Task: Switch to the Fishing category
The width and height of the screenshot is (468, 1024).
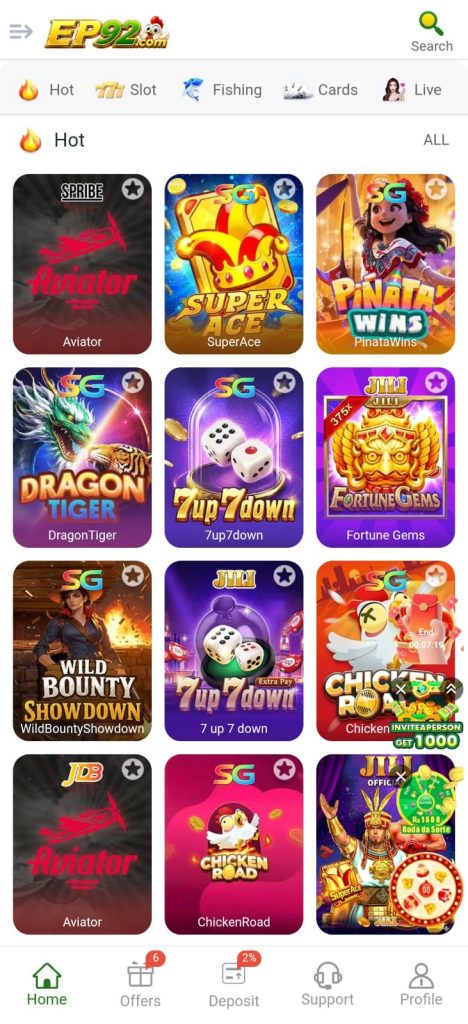Action: [221, 90]
